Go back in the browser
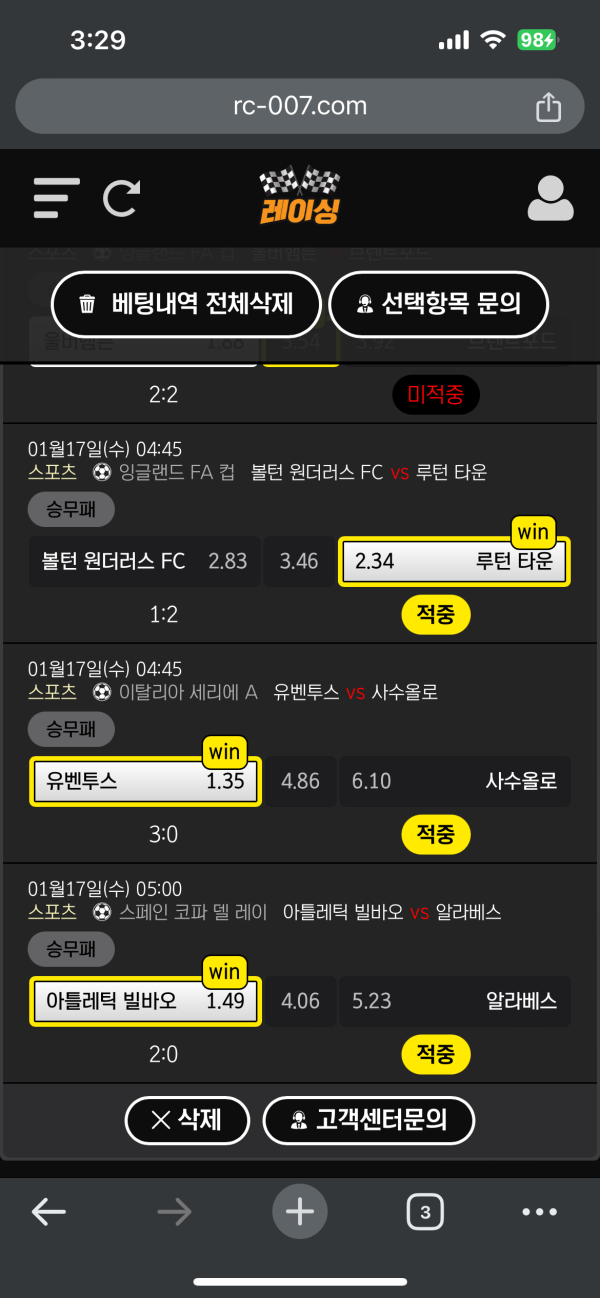Viewport: 600px width, 1298px height. [x=48, y=1212]
